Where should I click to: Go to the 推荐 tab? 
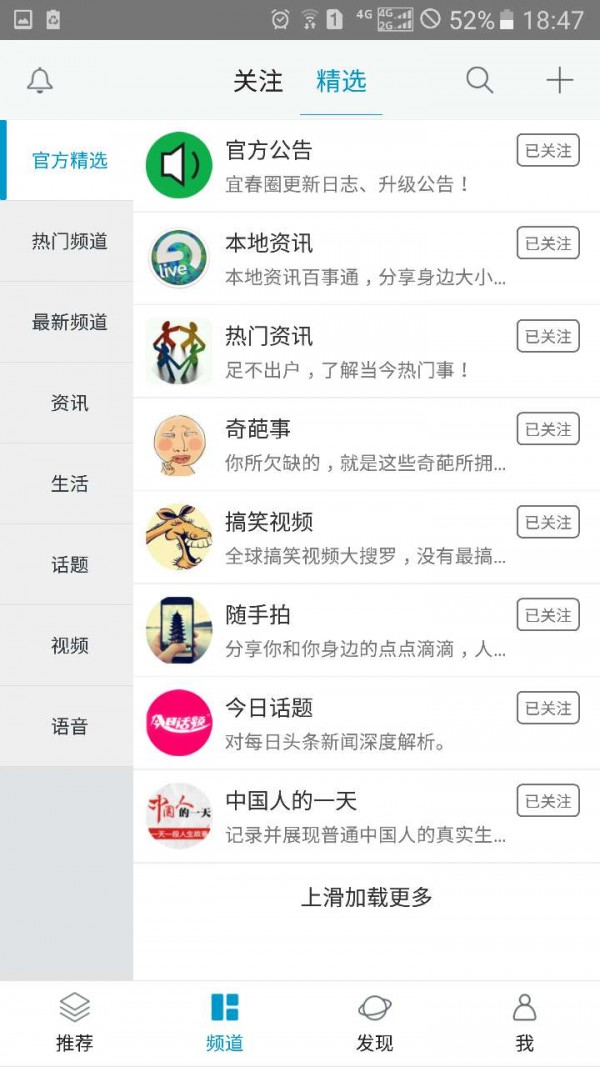coord(75,1022)
